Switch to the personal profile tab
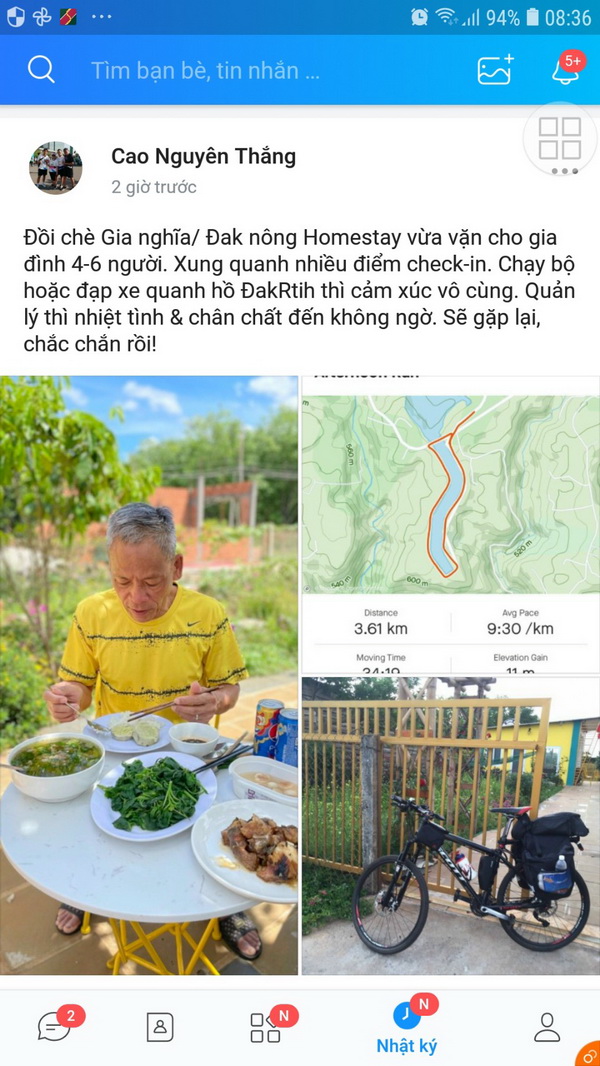The image size is (600, 1066). [x=547, y=1027]
